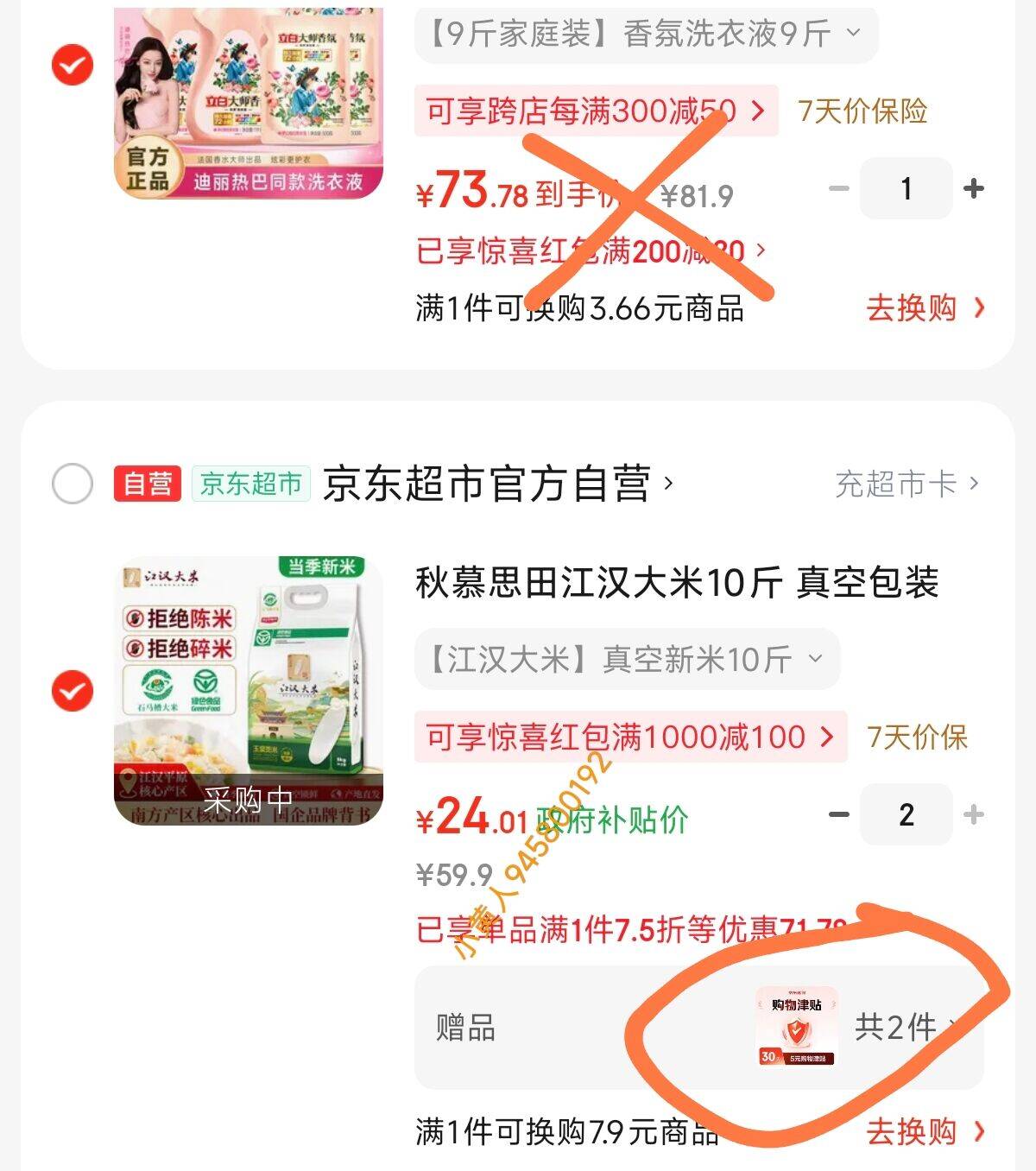Tap 去换购 for 3.66元商品
Screen dimensions: 1036x1171
[925, 307]
